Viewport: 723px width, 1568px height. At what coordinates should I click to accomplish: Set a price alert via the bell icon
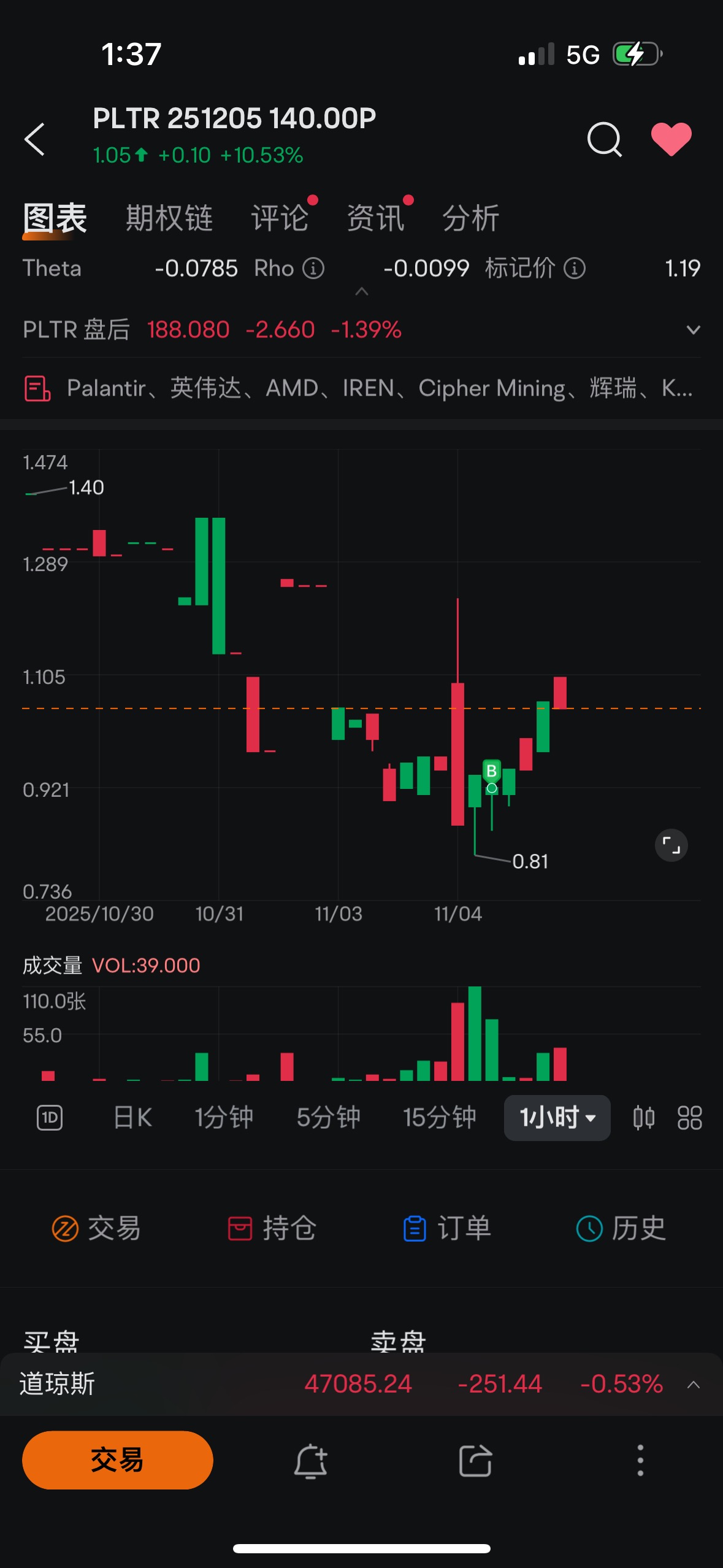click(309, 1461)
